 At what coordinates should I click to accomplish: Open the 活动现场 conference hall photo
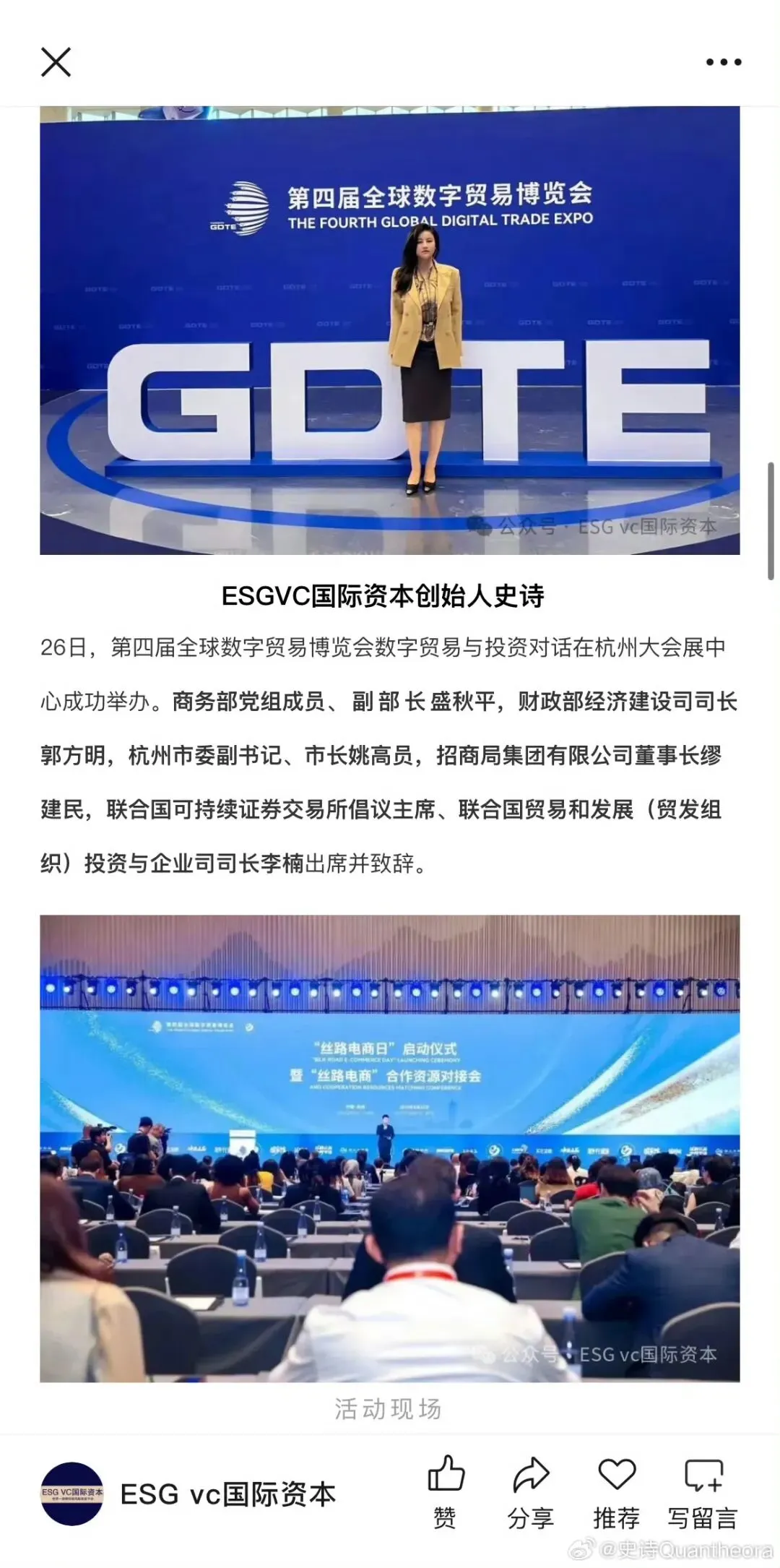tap(390, 1149)
